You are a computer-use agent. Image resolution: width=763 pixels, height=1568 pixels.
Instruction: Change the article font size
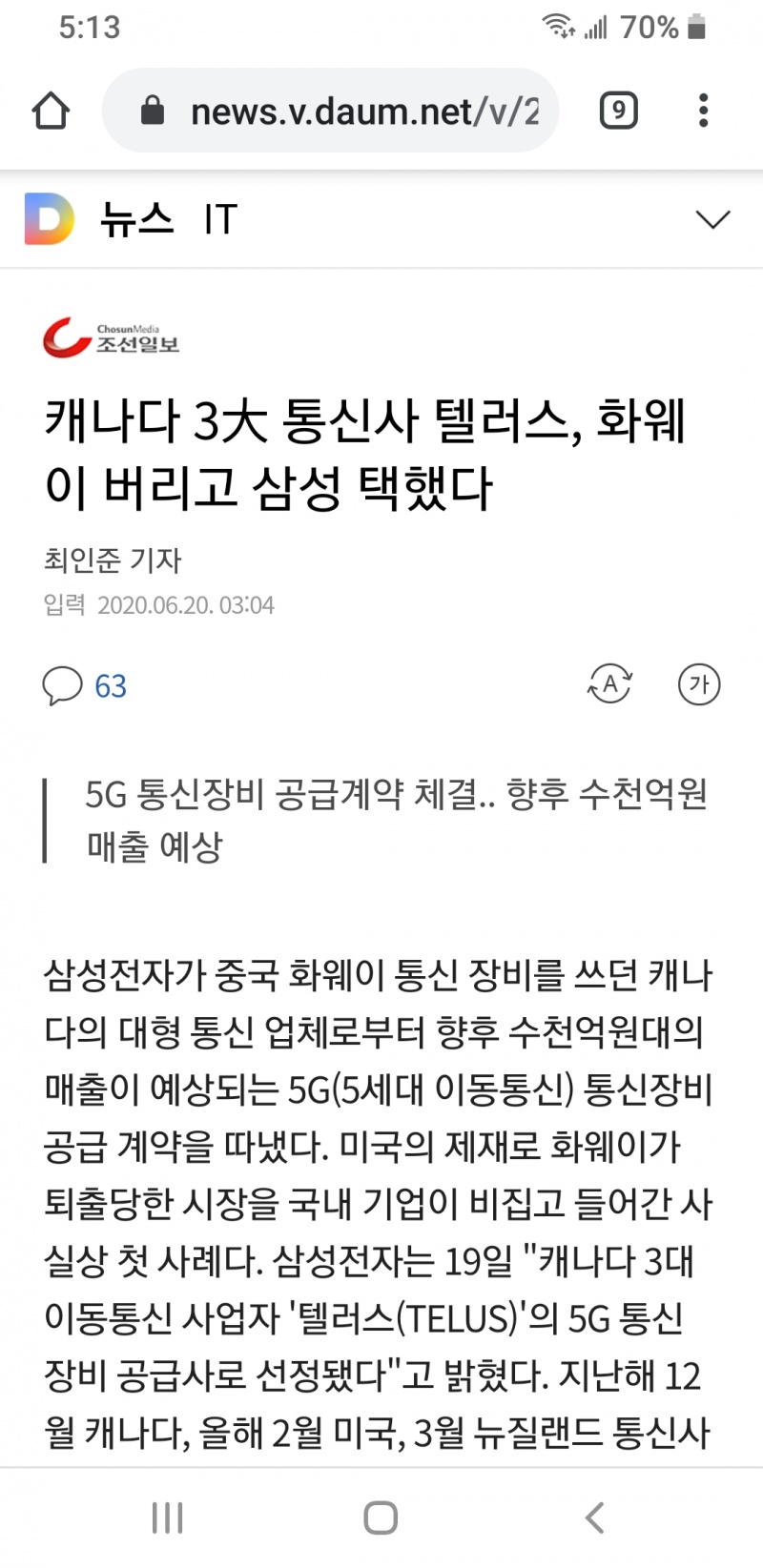tap(699, 684)
